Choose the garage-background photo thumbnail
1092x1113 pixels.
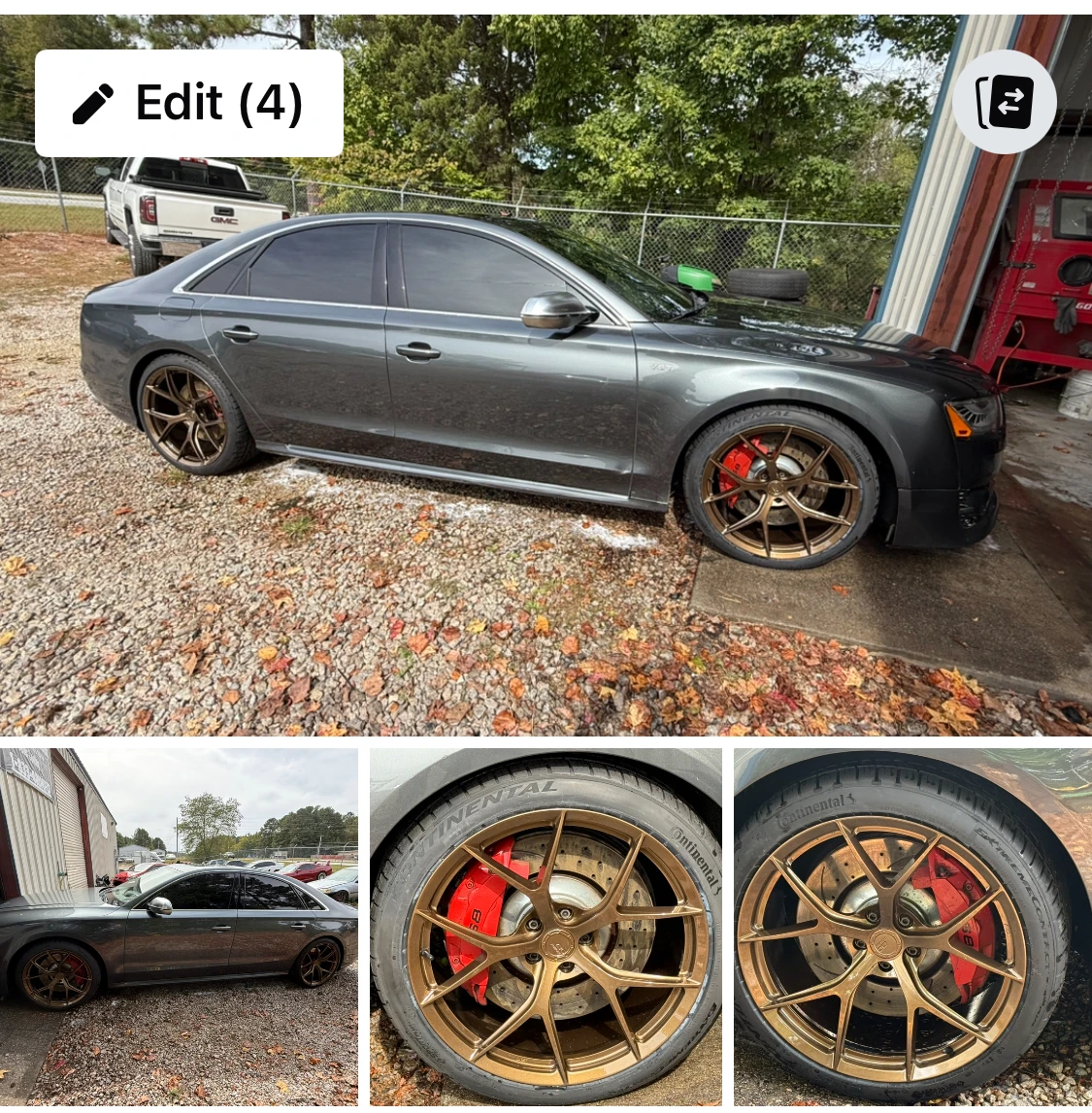point(181,930)
